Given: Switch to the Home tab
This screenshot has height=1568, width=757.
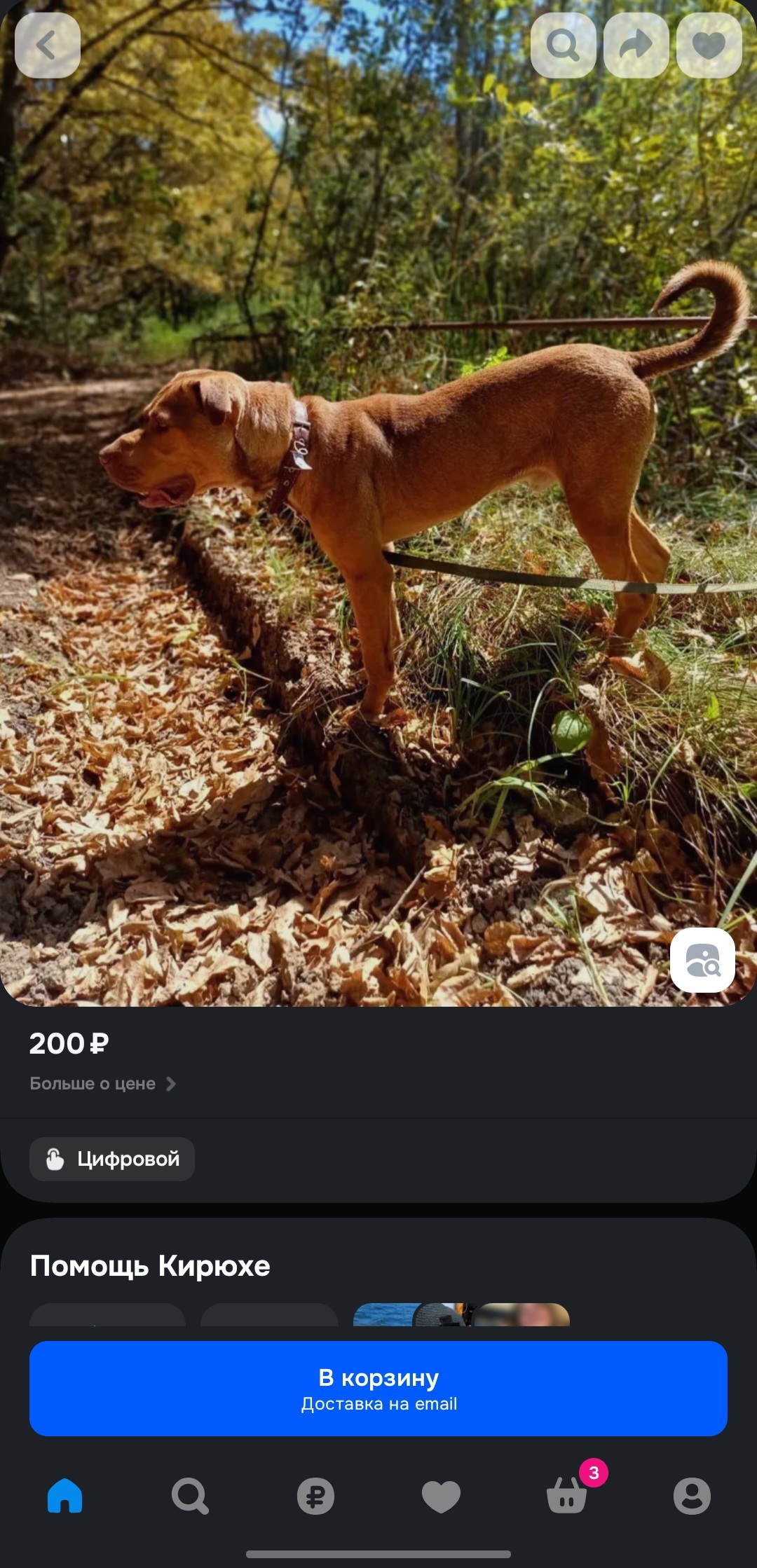Looking at the screenshot, I should point(64,1496).
